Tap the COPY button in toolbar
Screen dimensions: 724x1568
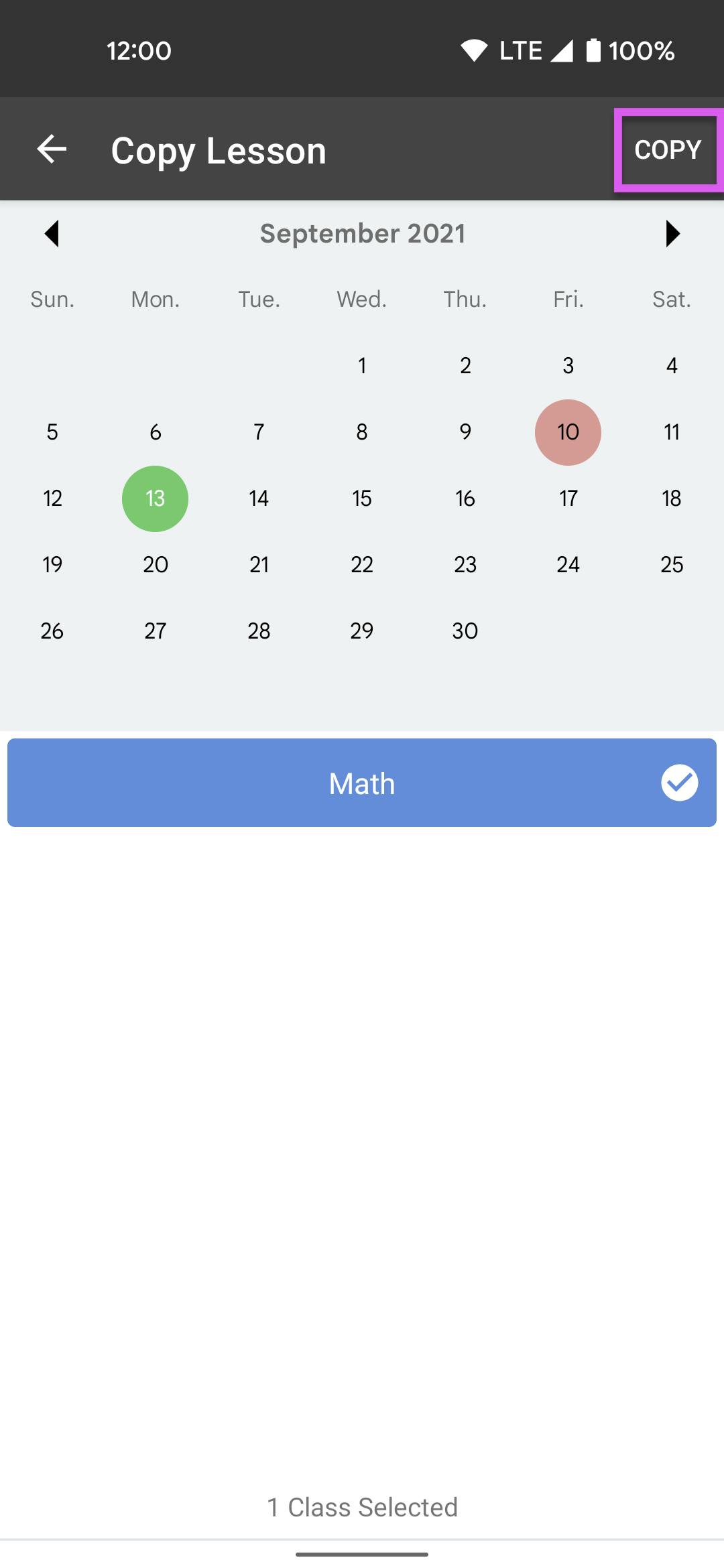pyautogui.click(x=668, y=149)
